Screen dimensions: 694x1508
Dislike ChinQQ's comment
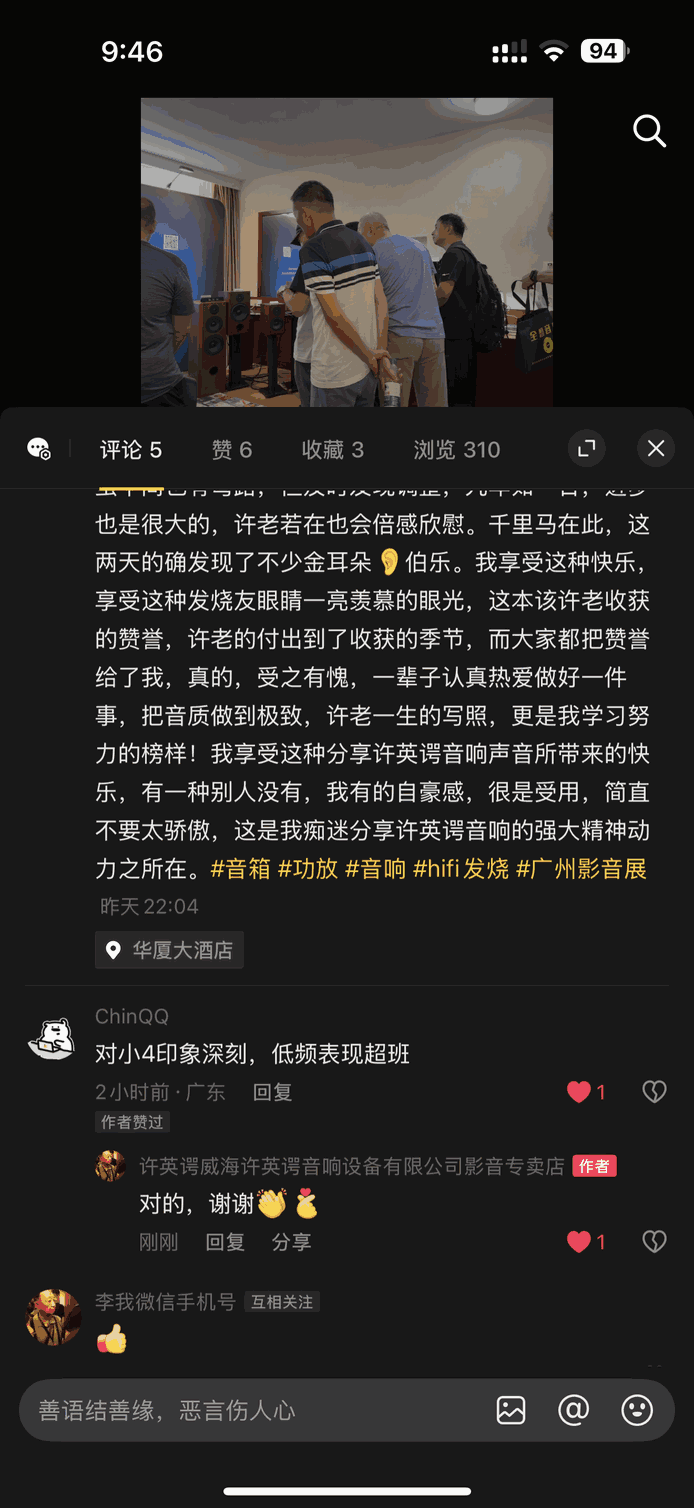654,1092
